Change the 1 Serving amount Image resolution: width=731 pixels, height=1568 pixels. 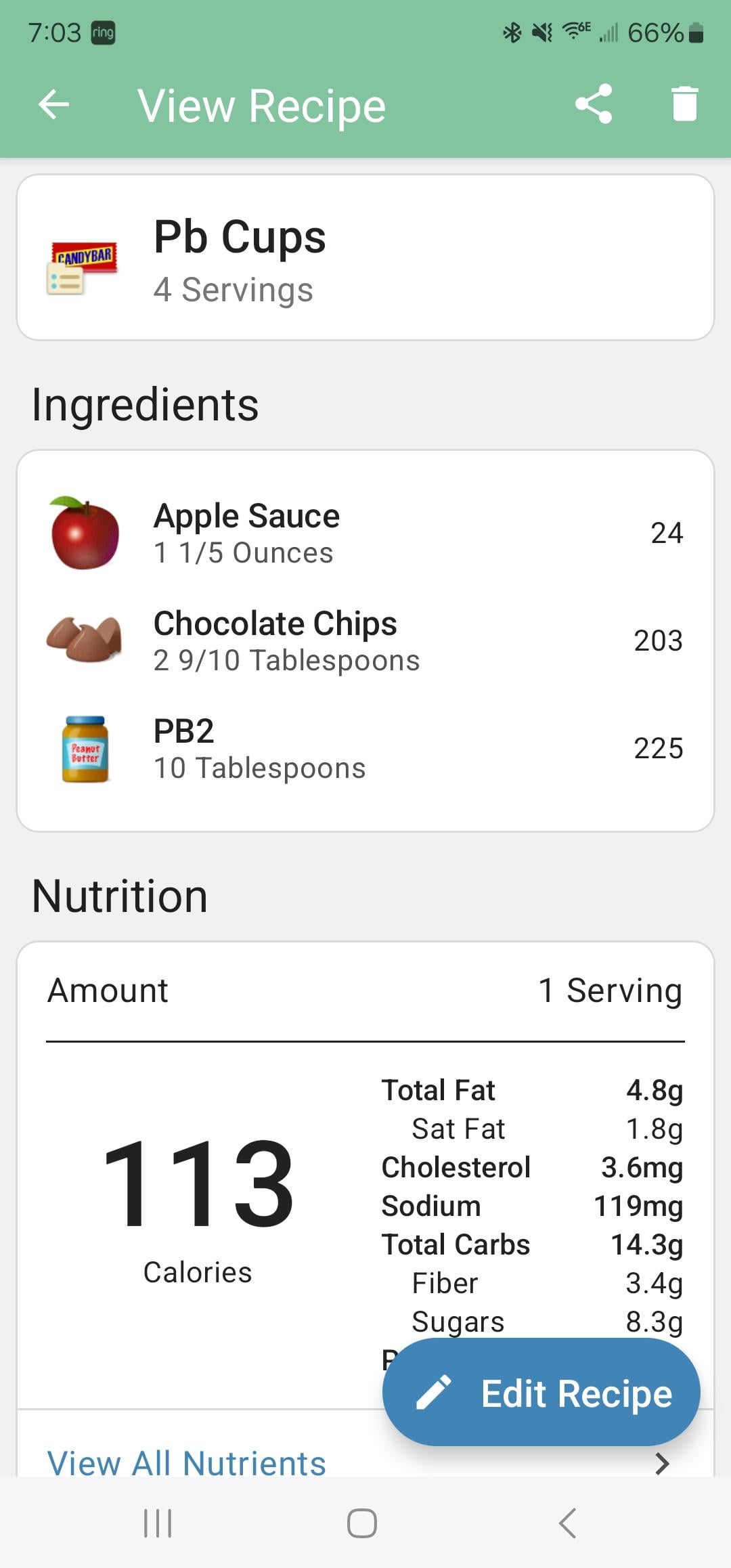(610, 990)
